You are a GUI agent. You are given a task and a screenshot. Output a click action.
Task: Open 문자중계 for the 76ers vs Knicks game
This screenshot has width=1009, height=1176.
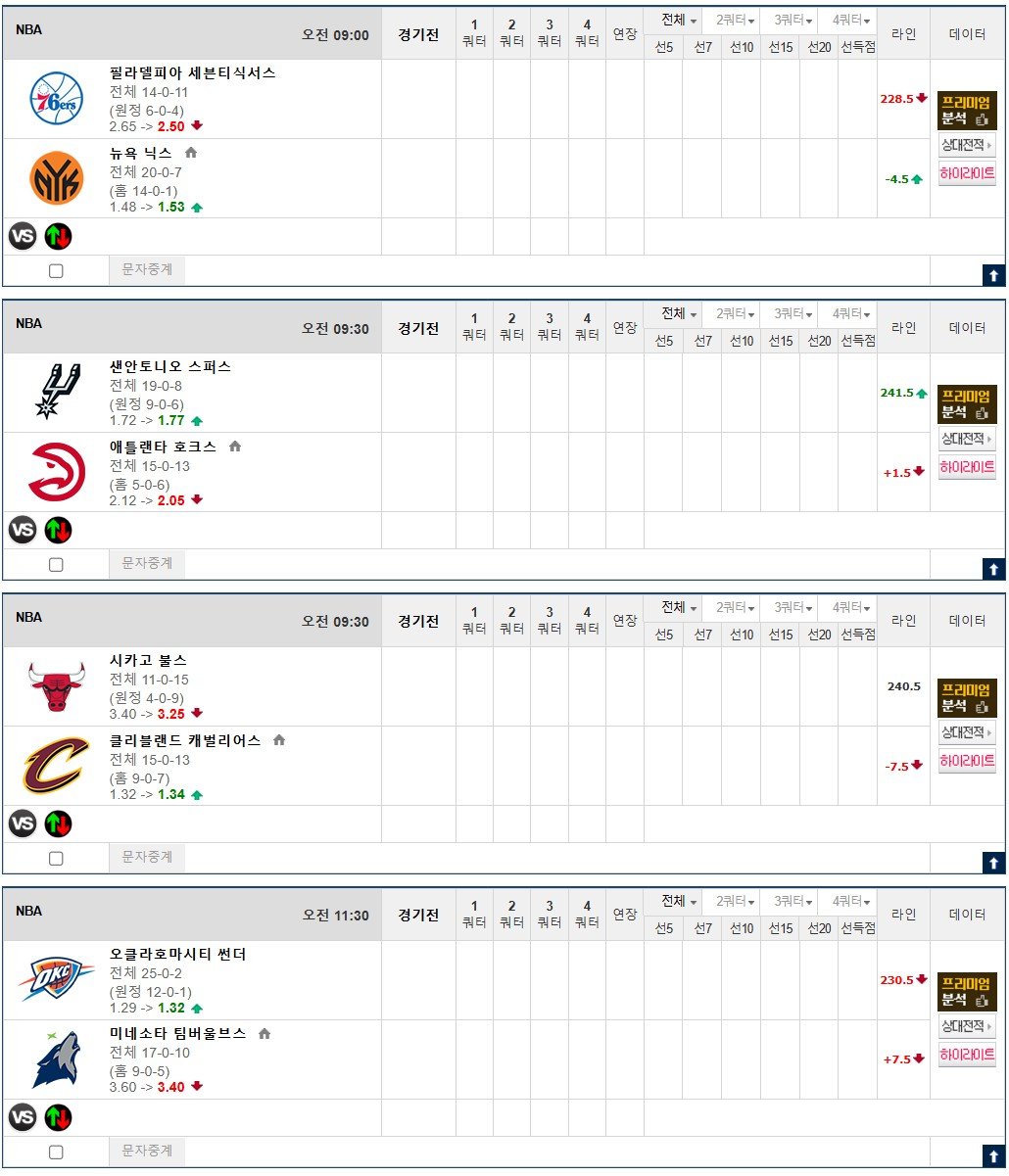[147, 269]
